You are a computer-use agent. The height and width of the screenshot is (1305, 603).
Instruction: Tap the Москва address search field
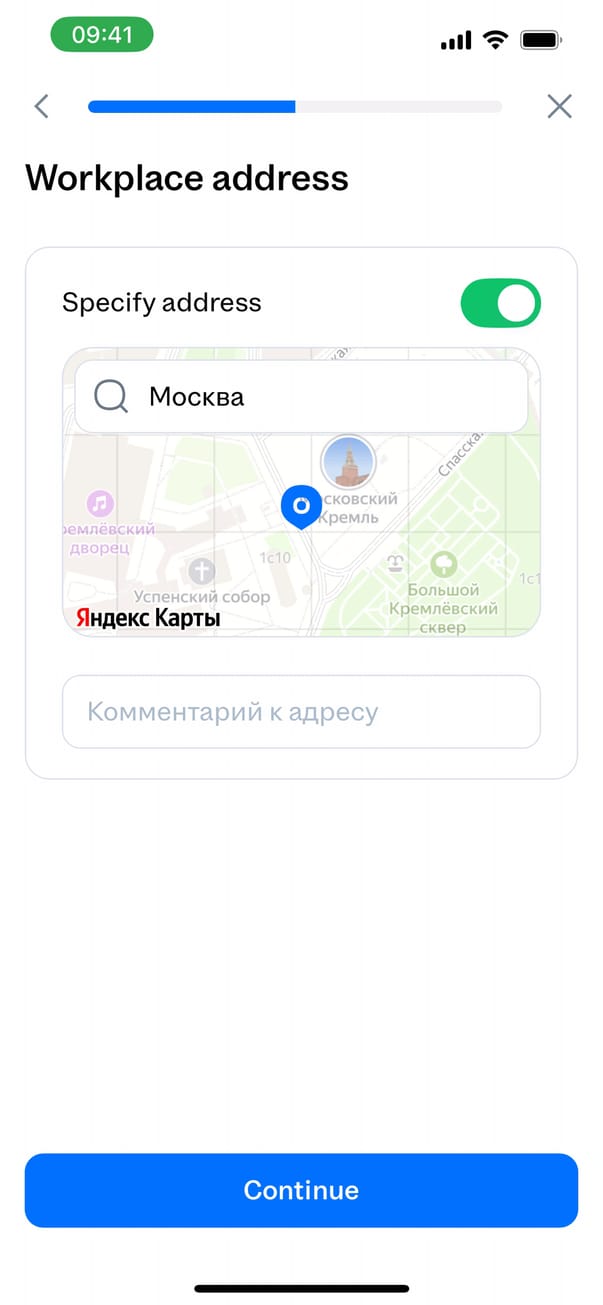coord(301,397)
